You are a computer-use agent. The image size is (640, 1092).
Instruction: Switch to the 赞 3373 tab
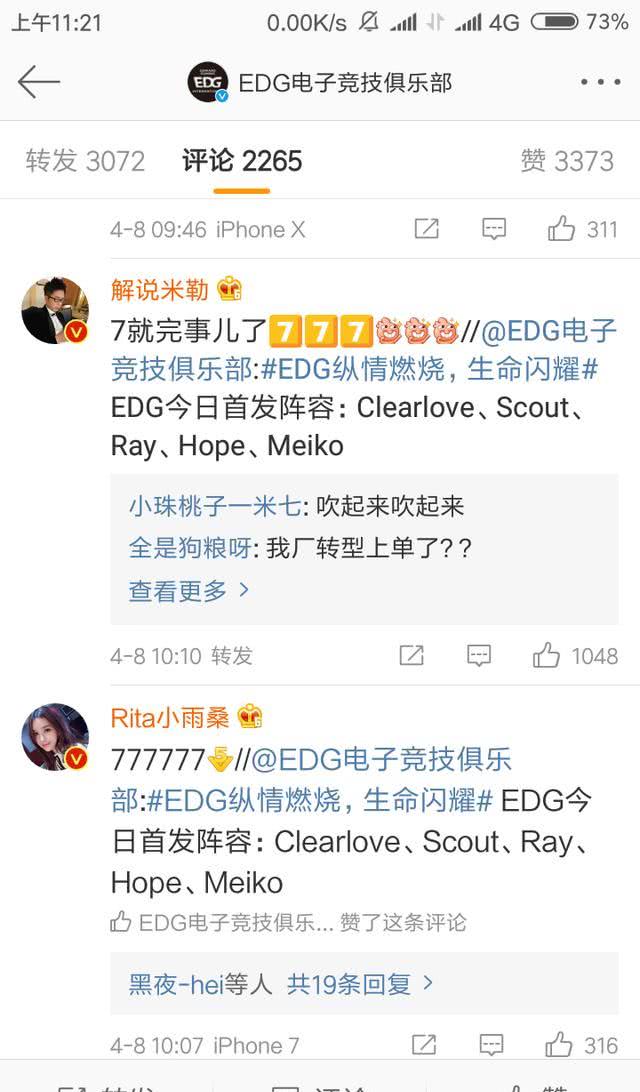567,161
